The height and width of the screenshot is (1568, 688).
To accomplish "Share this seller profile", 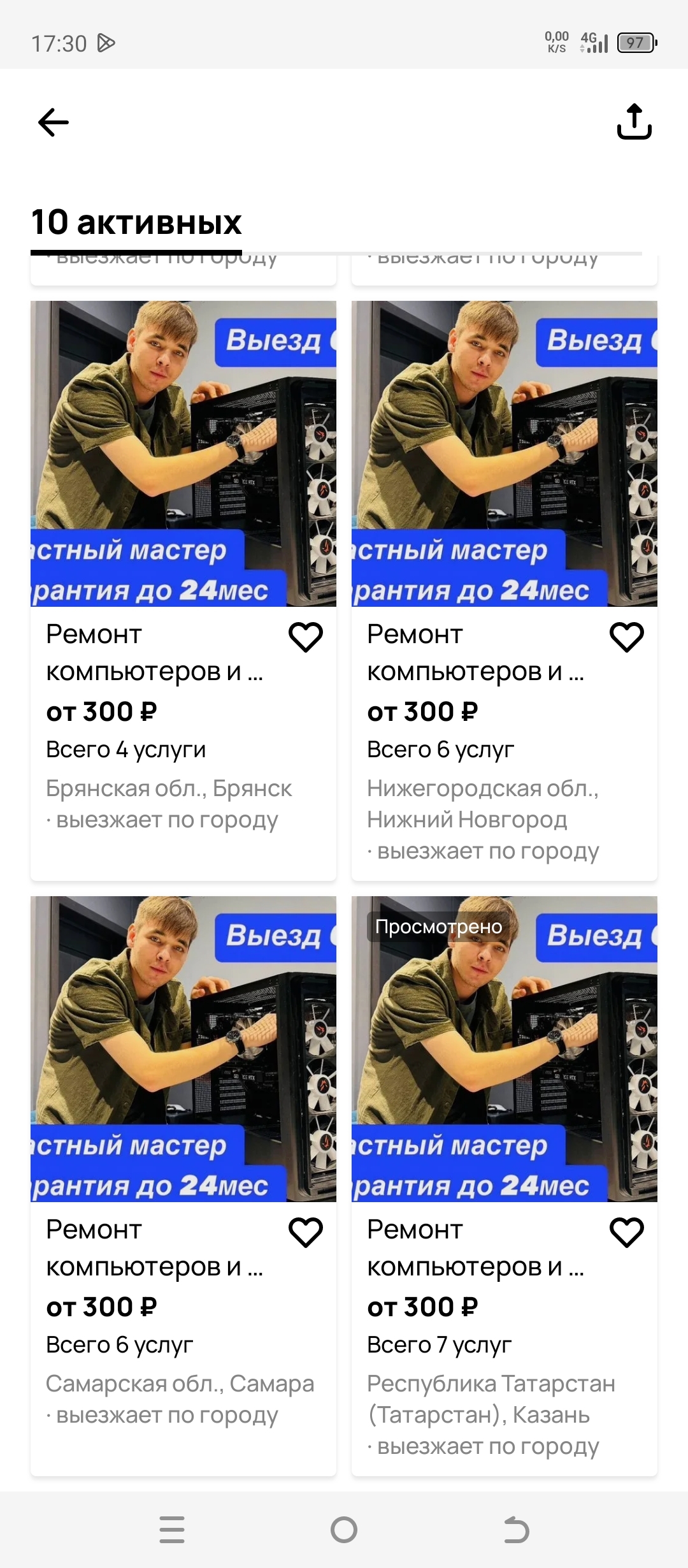I will point(634,121).
